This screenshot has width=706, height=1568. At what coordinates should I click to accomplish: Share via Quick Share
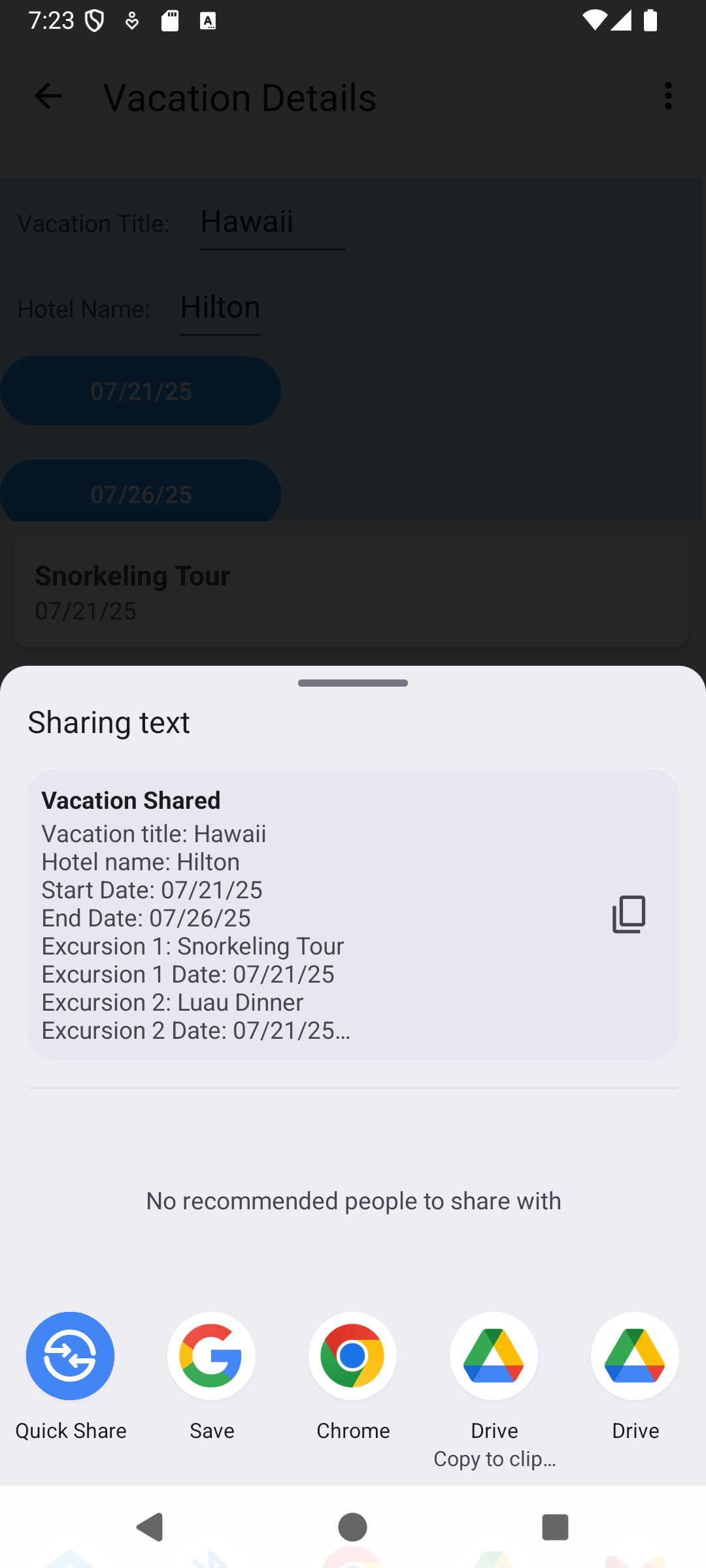(x=71, y=1375)
